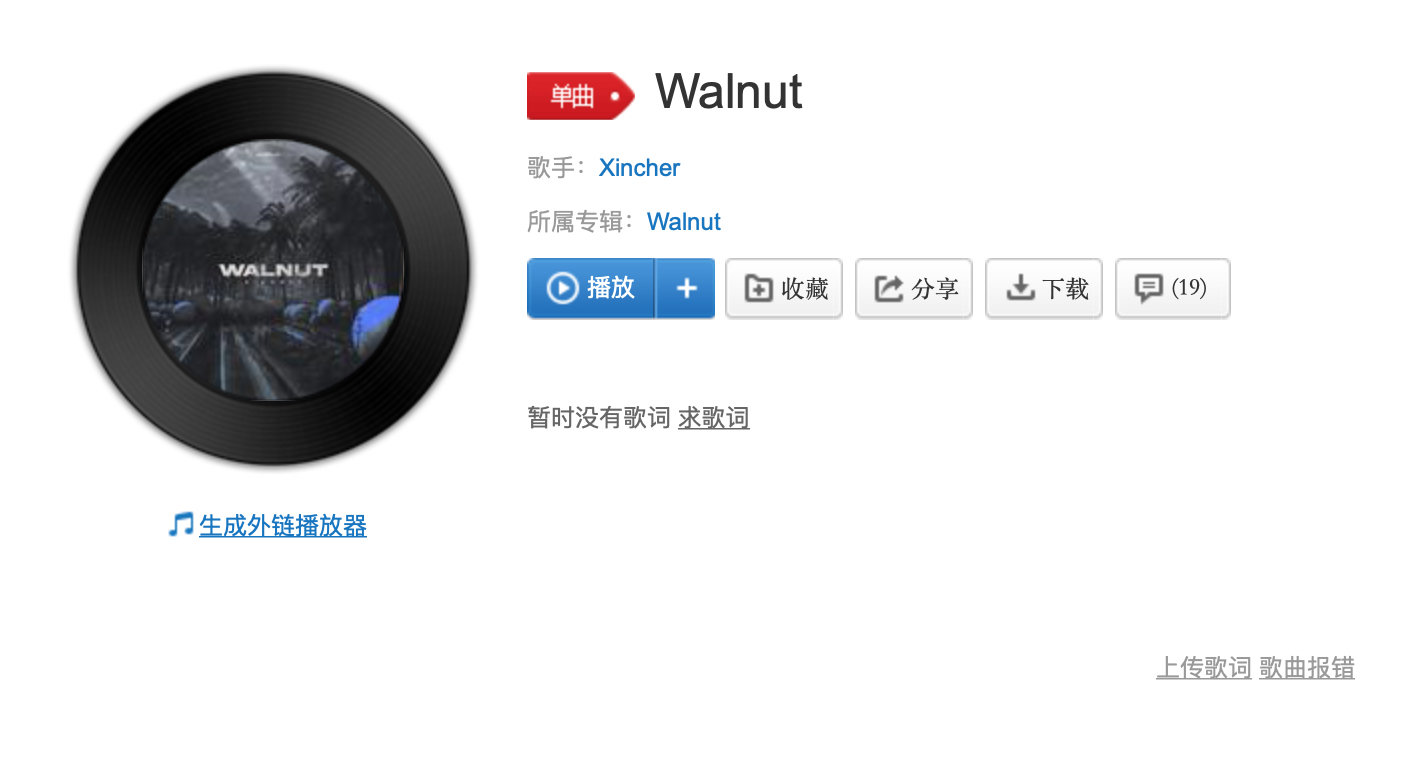Share this song via 分享

coord(914,289)
